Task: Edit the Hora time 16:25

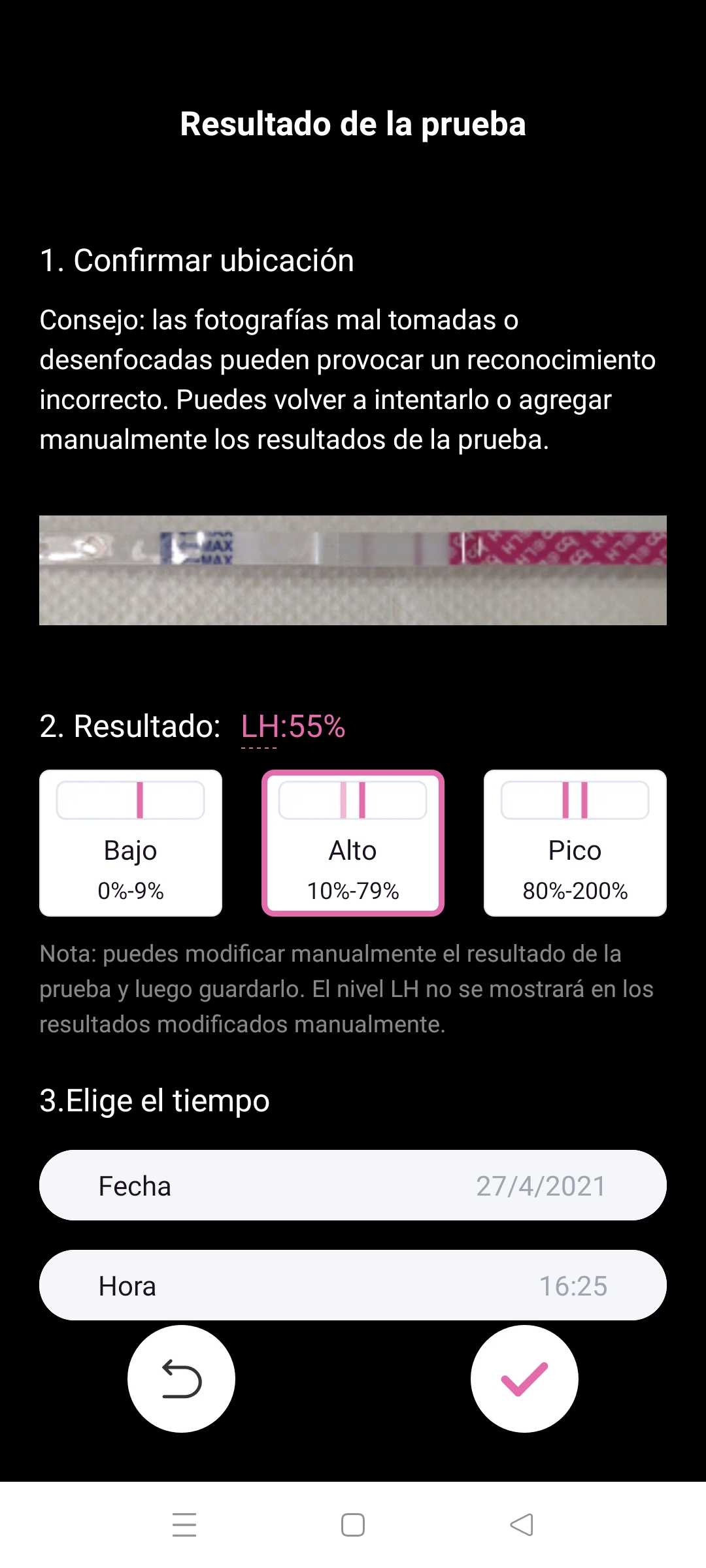Action: tap(353, 1285)
